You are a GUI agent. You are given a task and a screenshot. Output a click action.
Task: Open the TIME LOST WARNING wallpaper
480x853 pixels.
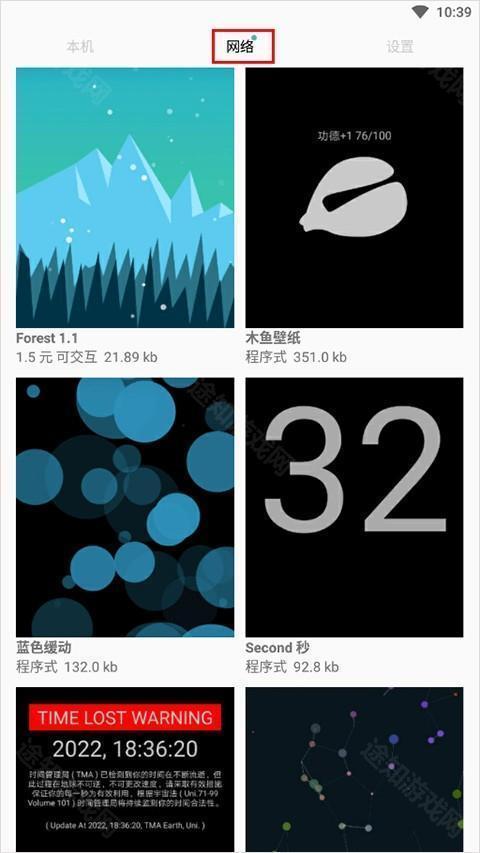tap(125, 769)
